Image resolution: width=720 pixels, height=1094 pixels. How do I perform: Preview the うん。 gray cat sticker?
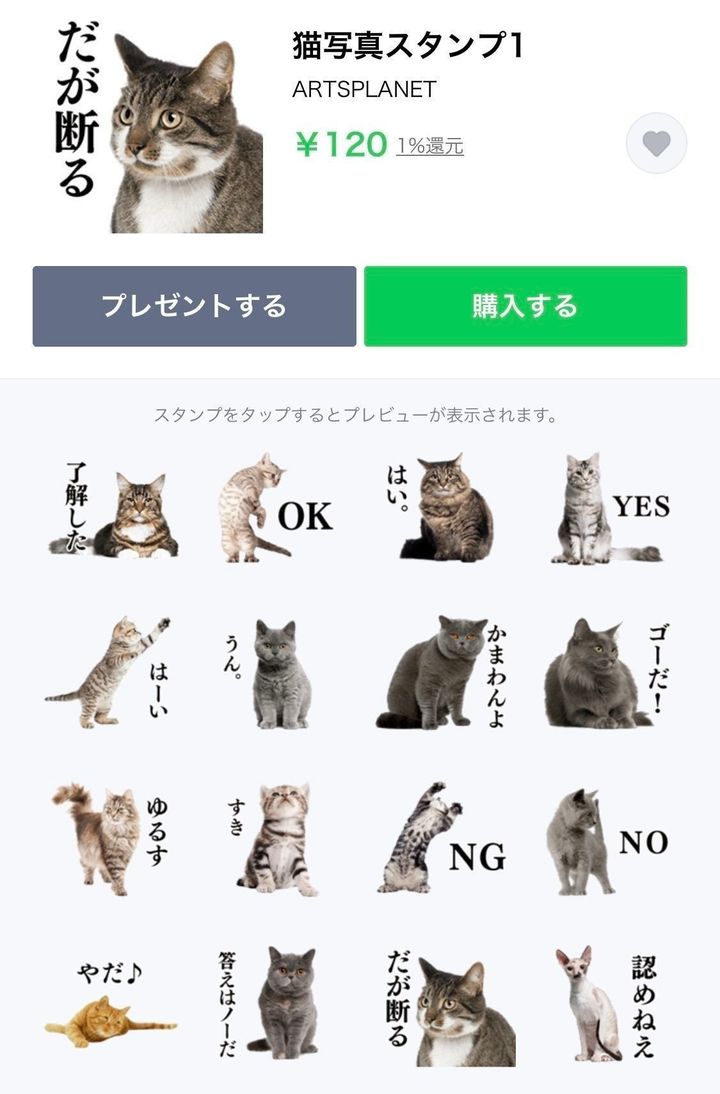(274, 672)
